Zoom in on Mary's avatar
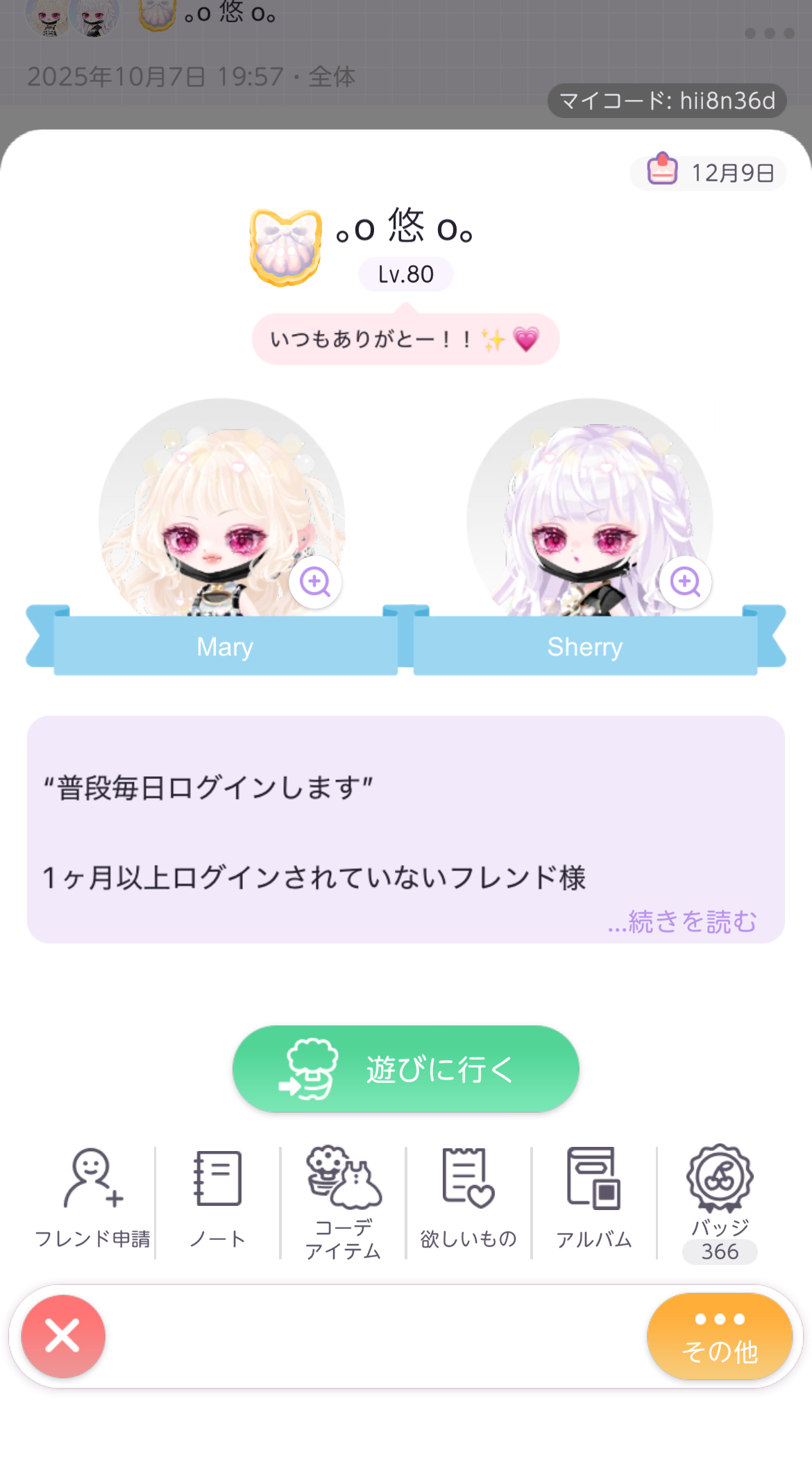The height and width of the screenshot is (1469, 812). (315, 582)
